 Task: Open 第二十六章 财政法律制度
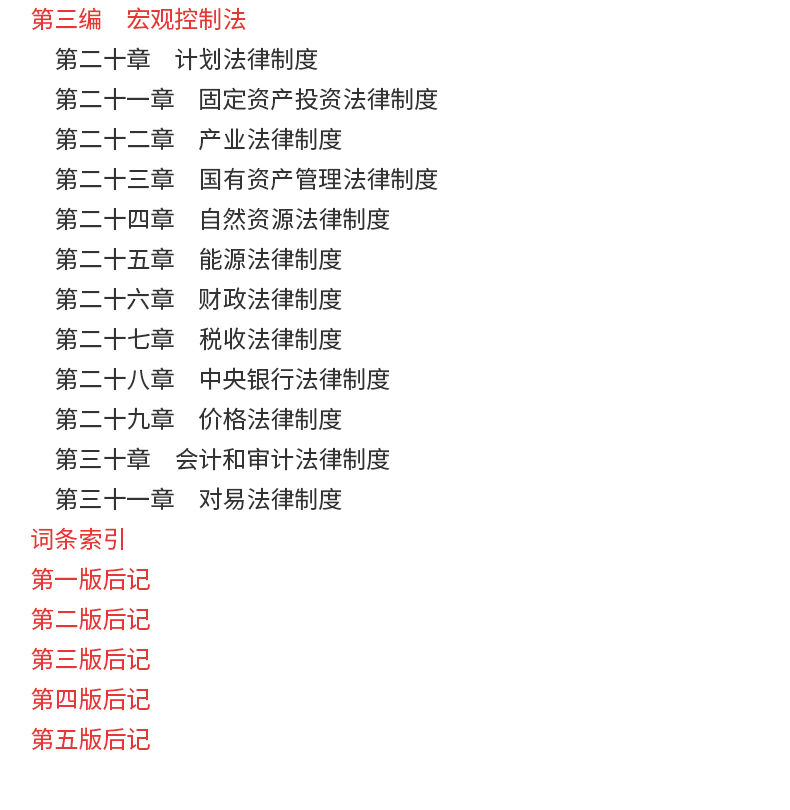[x=198, y=300]
